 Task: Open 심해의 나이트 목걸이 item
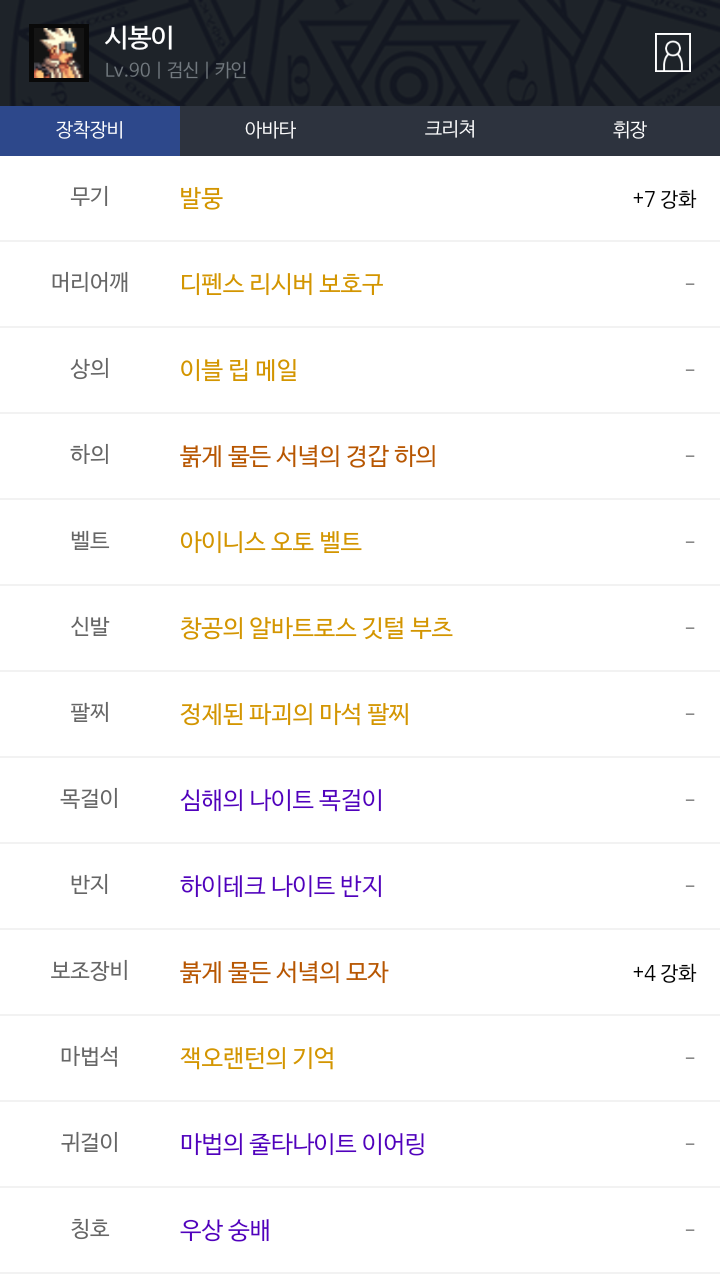click(281, 800)
